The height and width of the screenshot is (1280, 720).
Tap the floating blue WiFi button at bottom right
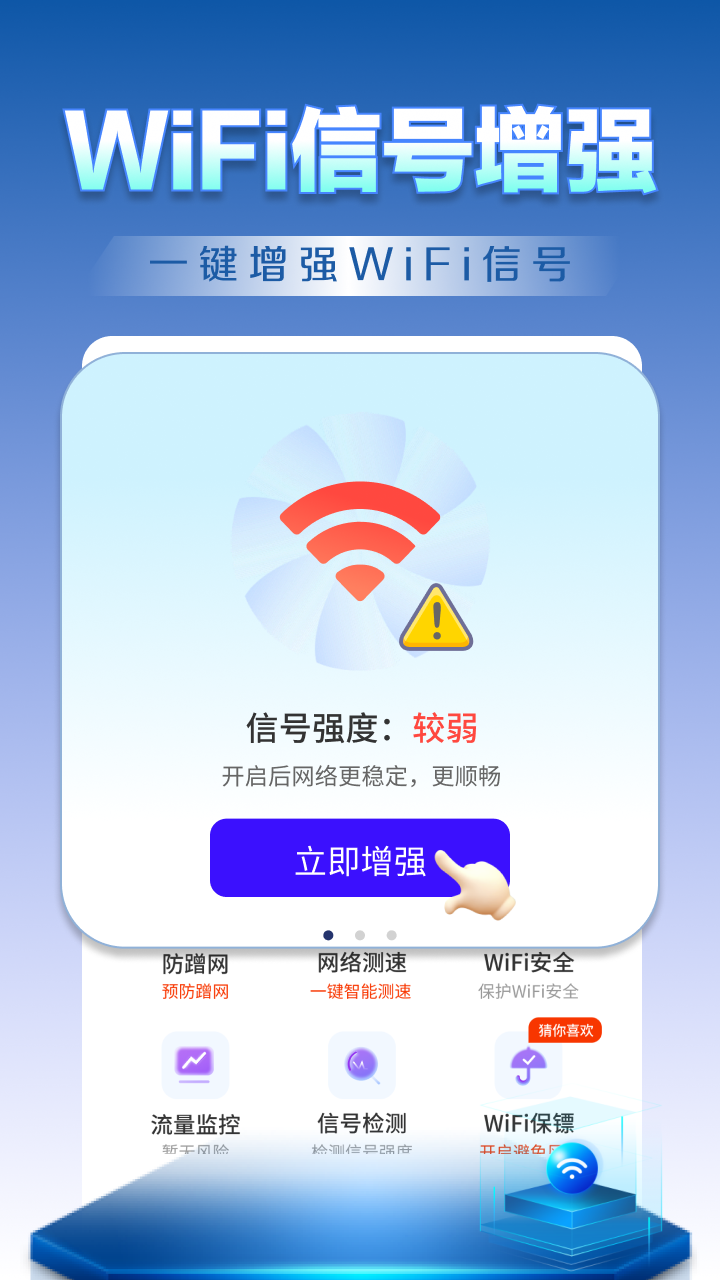[570, 1167]
